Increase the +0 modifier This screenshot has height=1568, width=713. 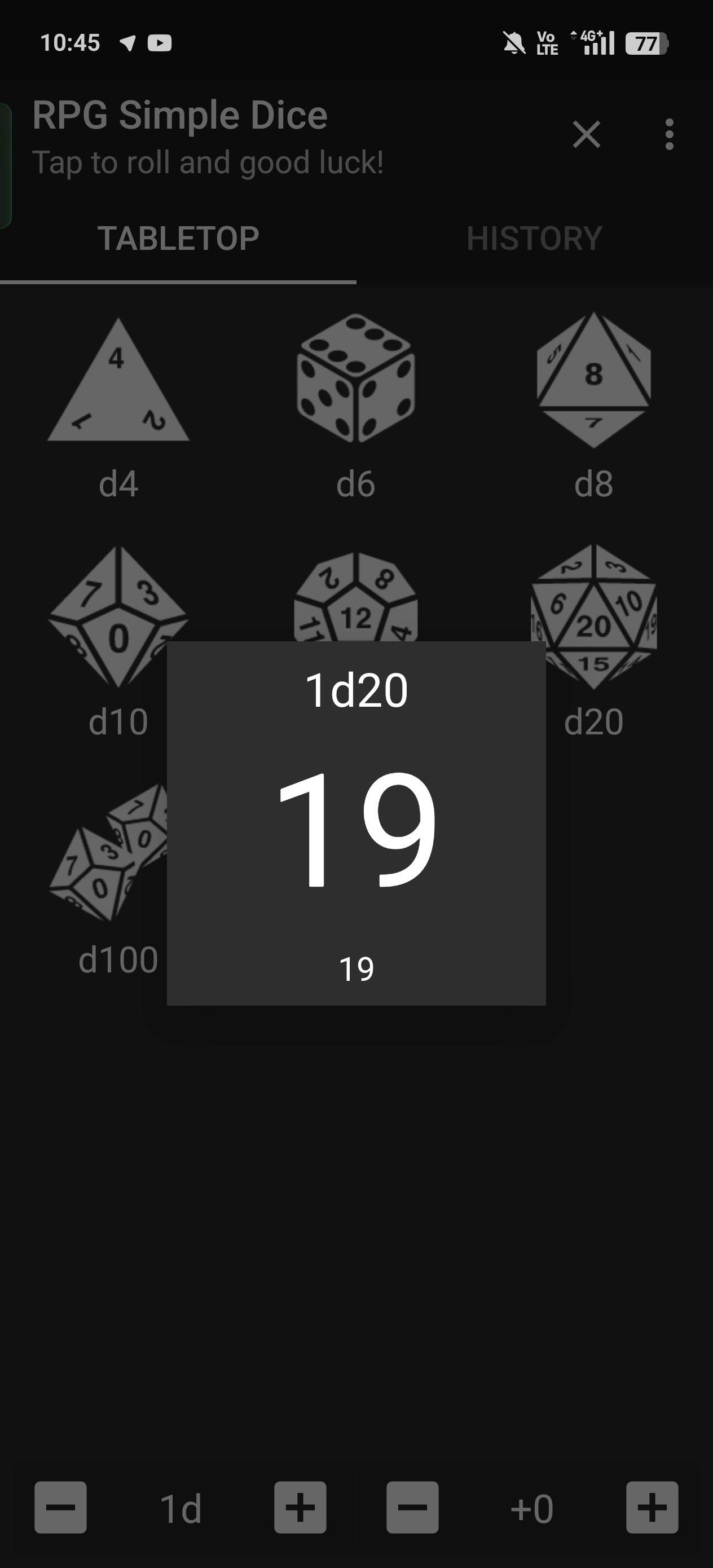(x=652, y=1507)
